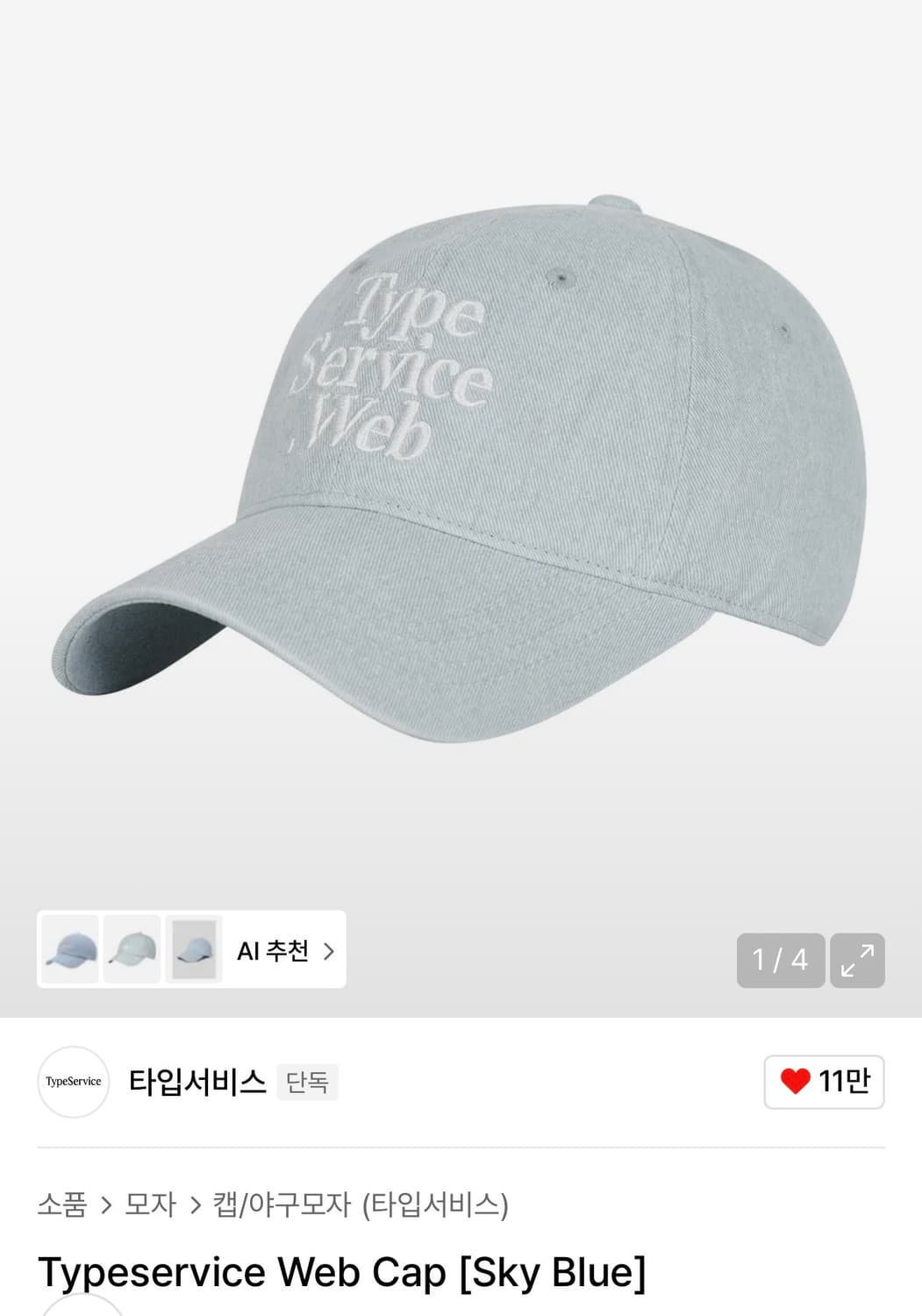Screen dimensions: 922x1316
Task: Toggle the product like to unlike it
Action: coord(823,1082)
